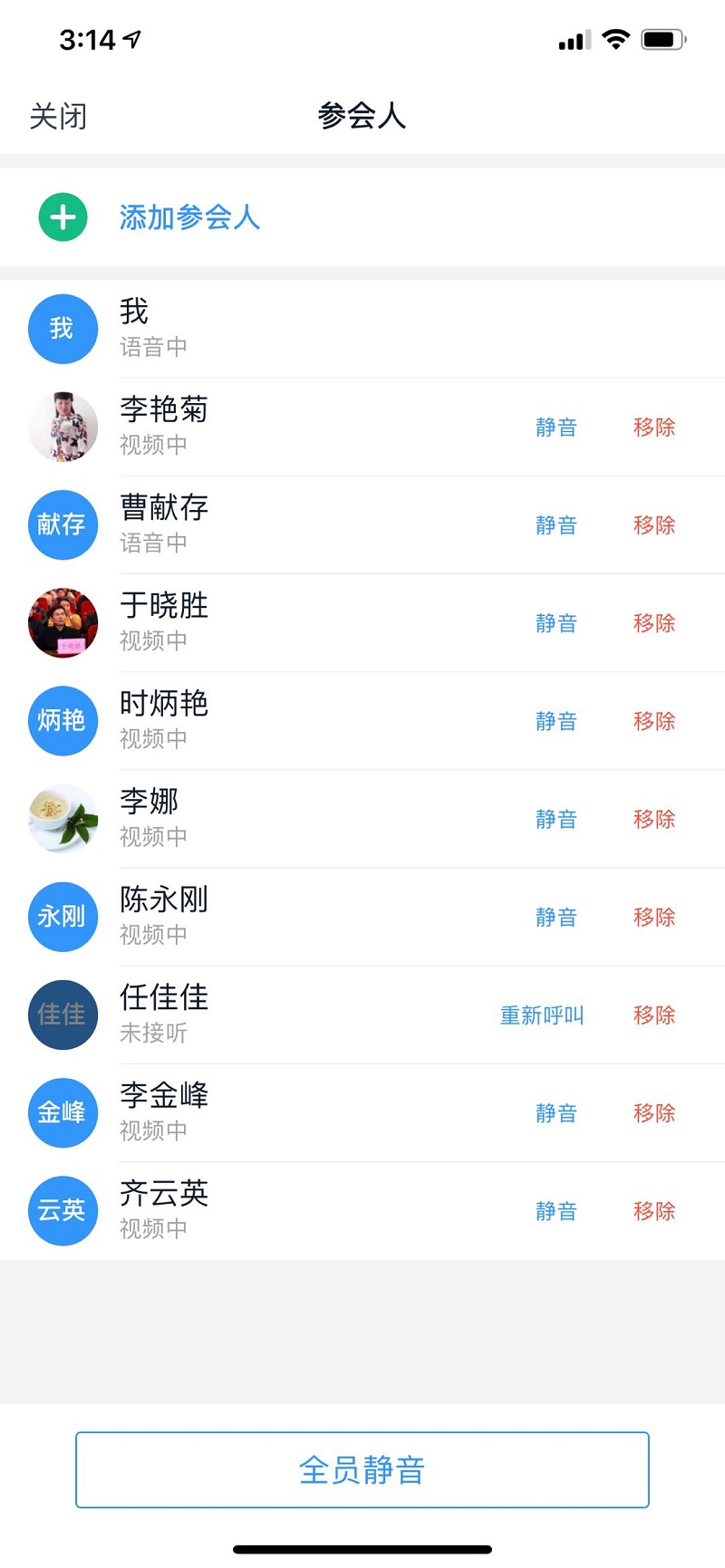Call 任佳佳 again with 重新呼叫
725x1568 pixels.
[542, 1015]
